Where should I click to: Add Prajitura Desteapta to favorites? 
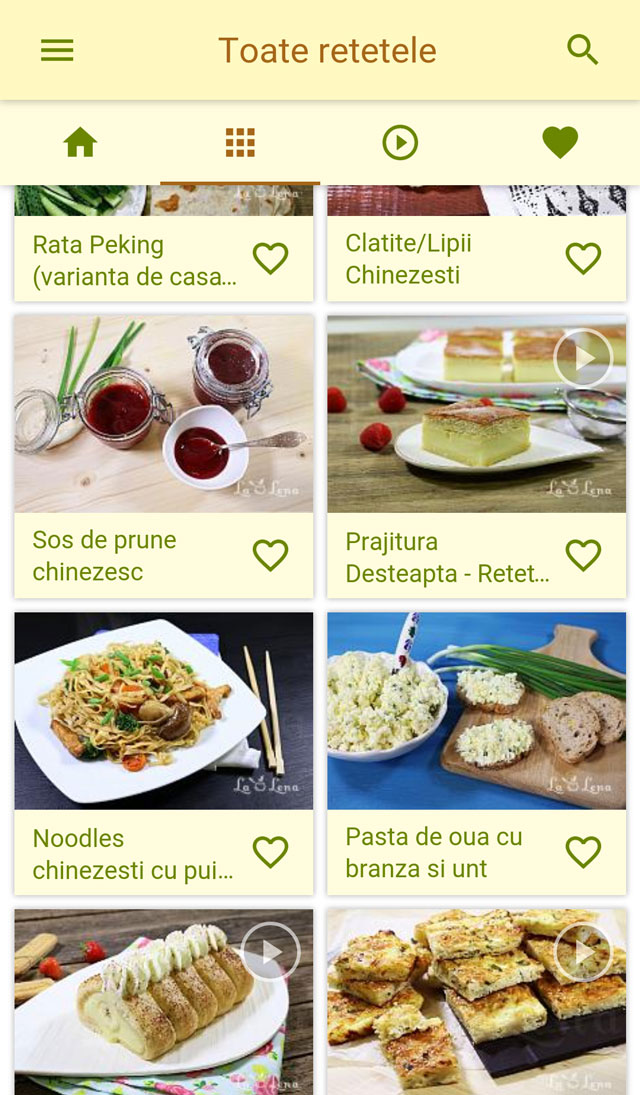[583, 555]
